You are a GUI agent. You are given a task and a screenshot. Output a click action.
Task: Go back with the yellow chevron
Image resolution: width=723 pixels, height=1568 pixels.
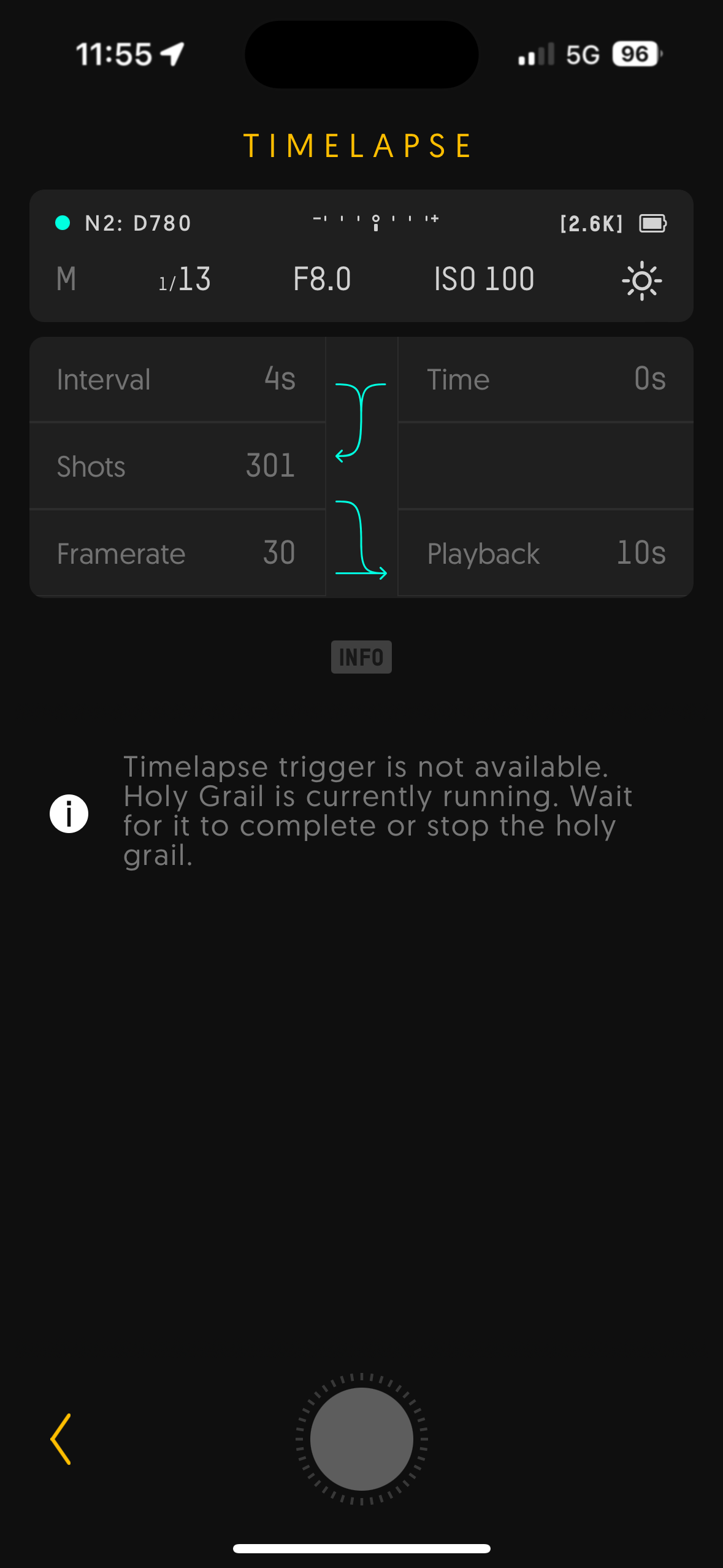[x=61, y=1439]
